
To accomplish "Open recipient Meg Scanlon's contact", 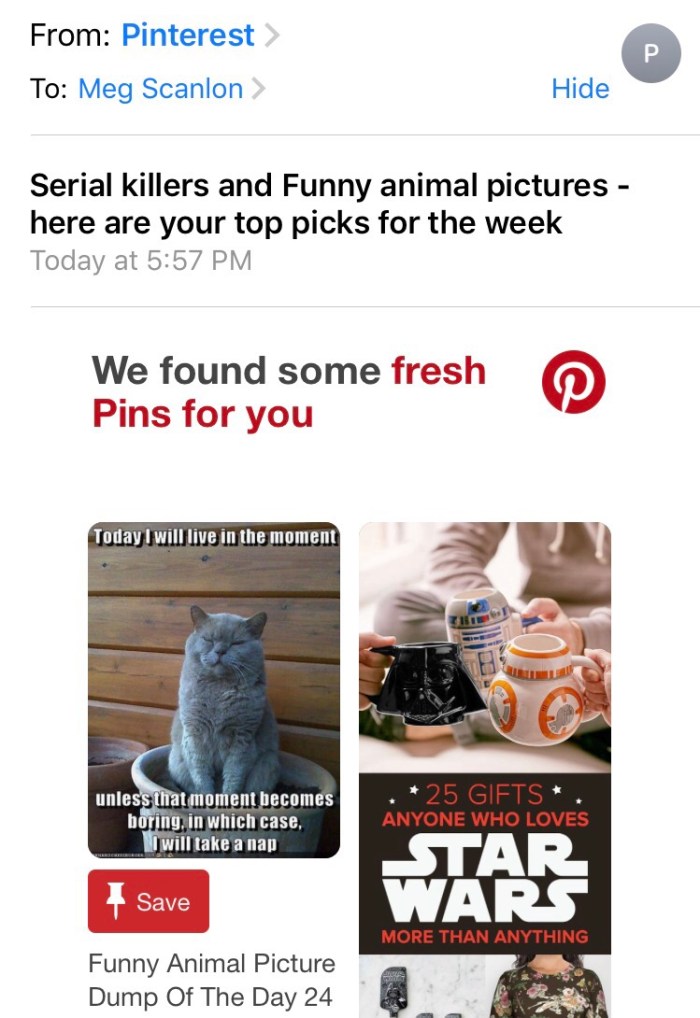I will click(x=160, y=89).
